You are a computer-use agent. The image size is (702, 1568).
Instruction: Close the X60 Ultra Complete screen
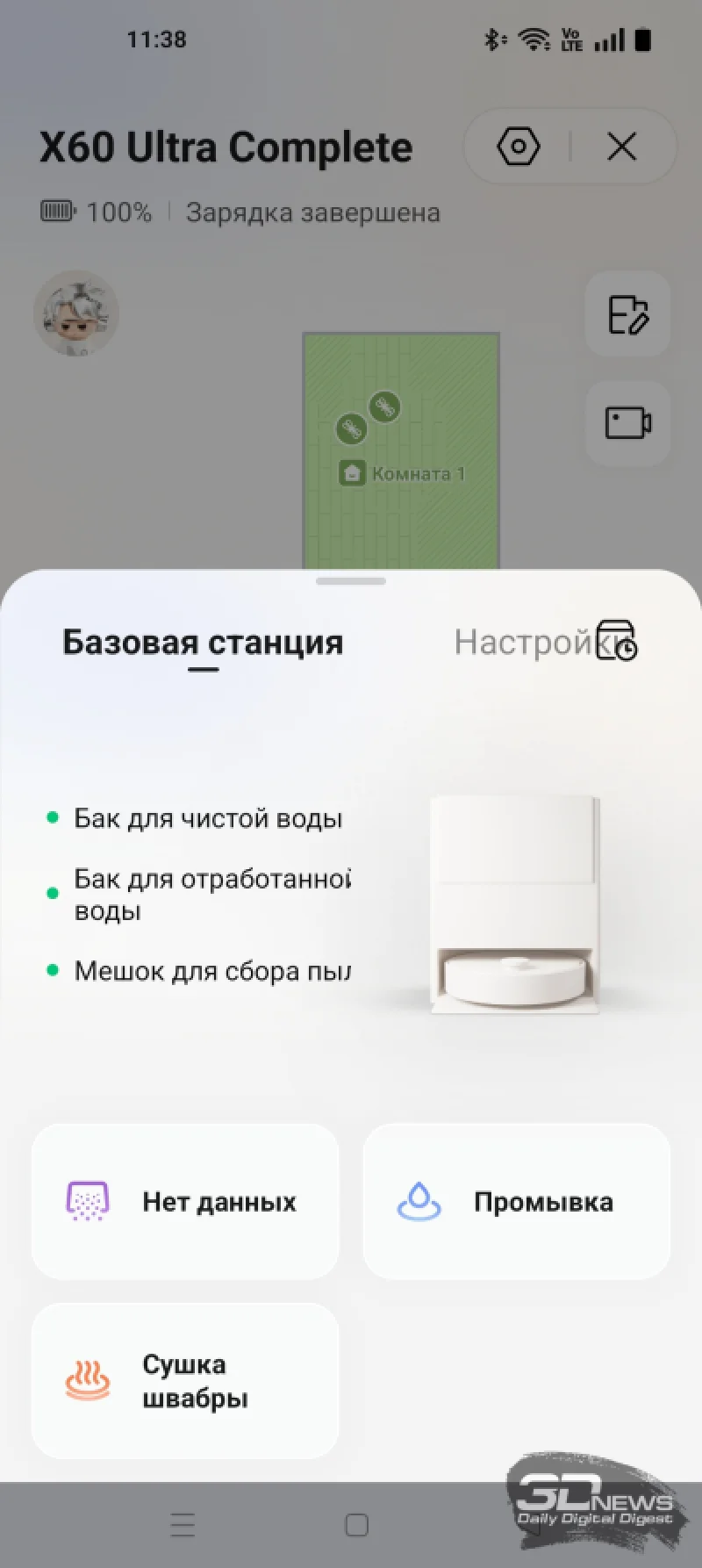[621, 147]
